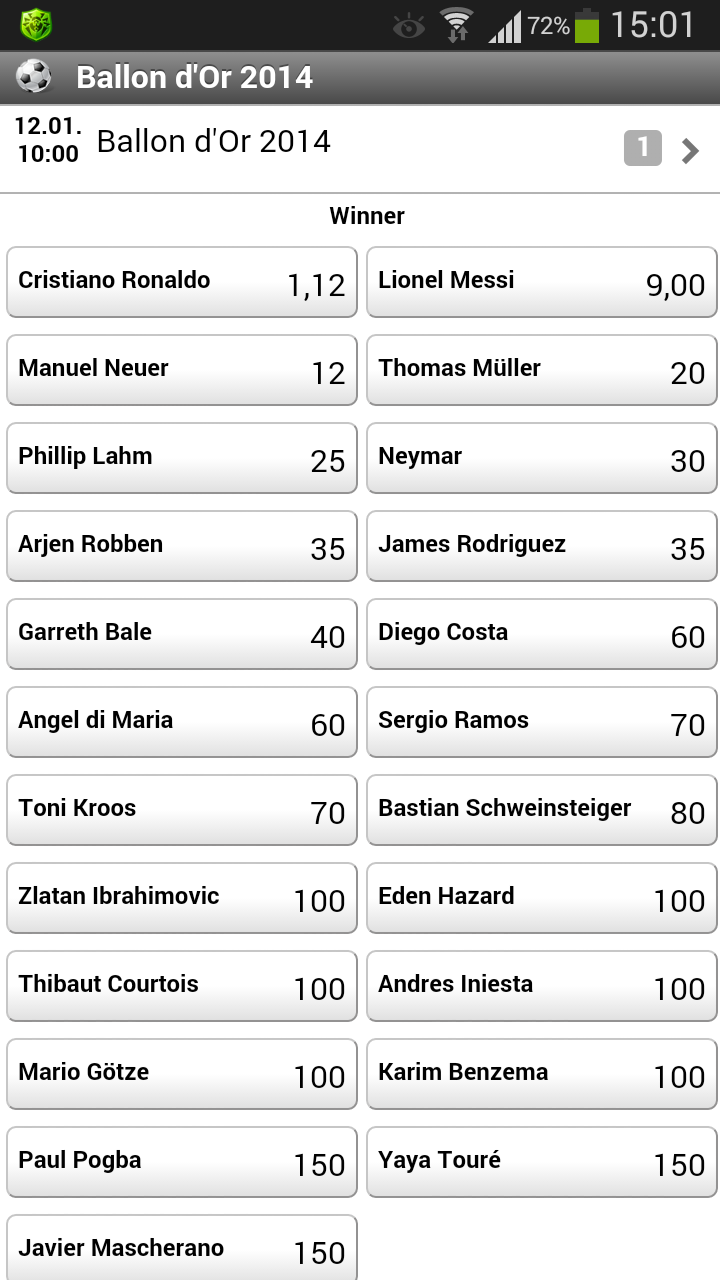The height and width of the screenshot is (1280, 720).
Task: Select Bastian Schweinsteiger at 80
Action: 542,811
